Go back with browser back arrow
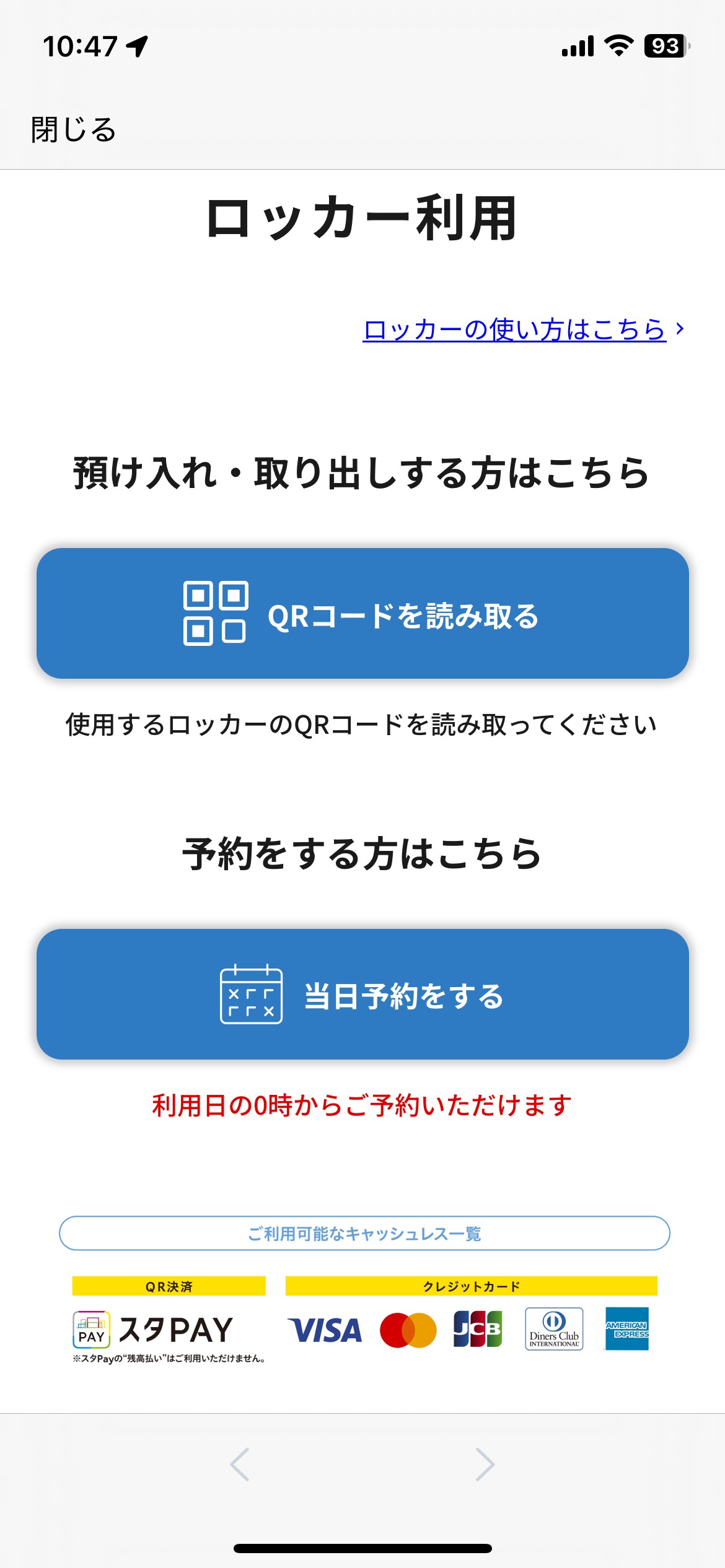This screenshot has width=725, height=1568. point(240,1465)
